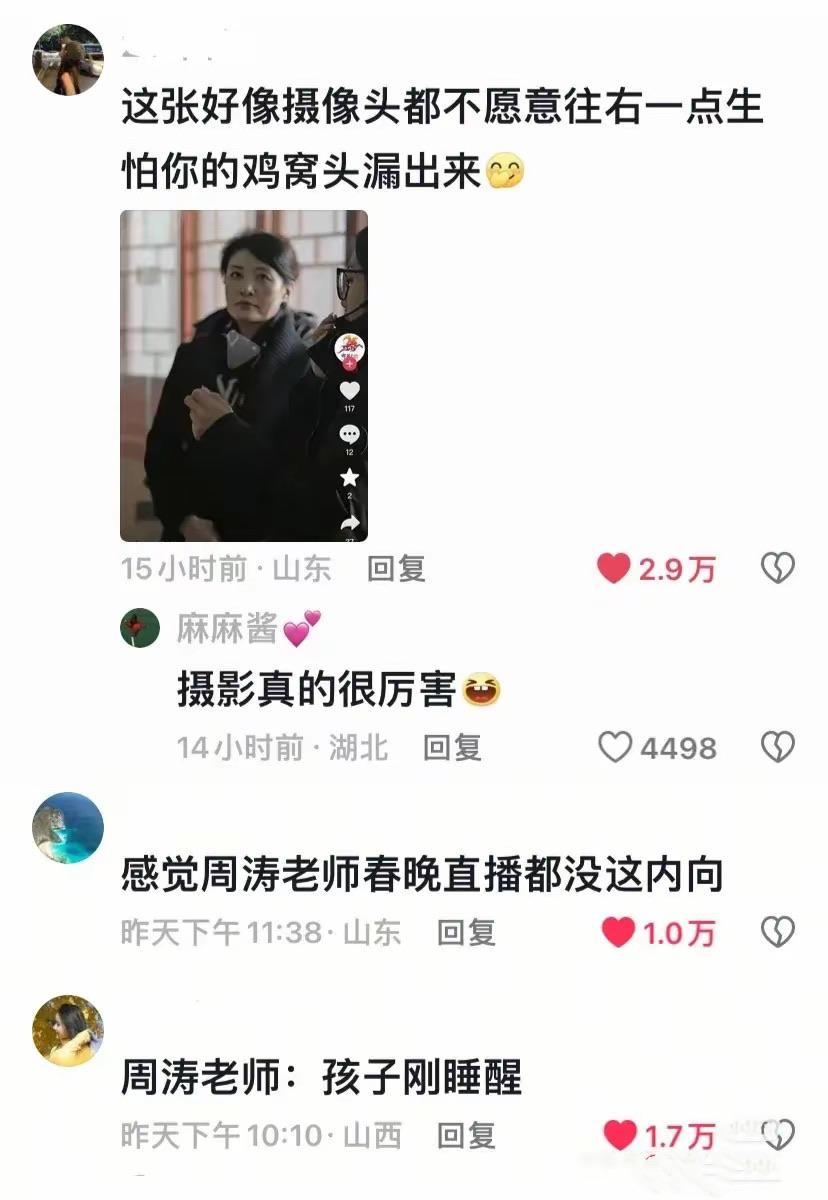Open the picture attached to the 鸡窝头 comment
This screenshot has width=828, height=1200.
244,375
